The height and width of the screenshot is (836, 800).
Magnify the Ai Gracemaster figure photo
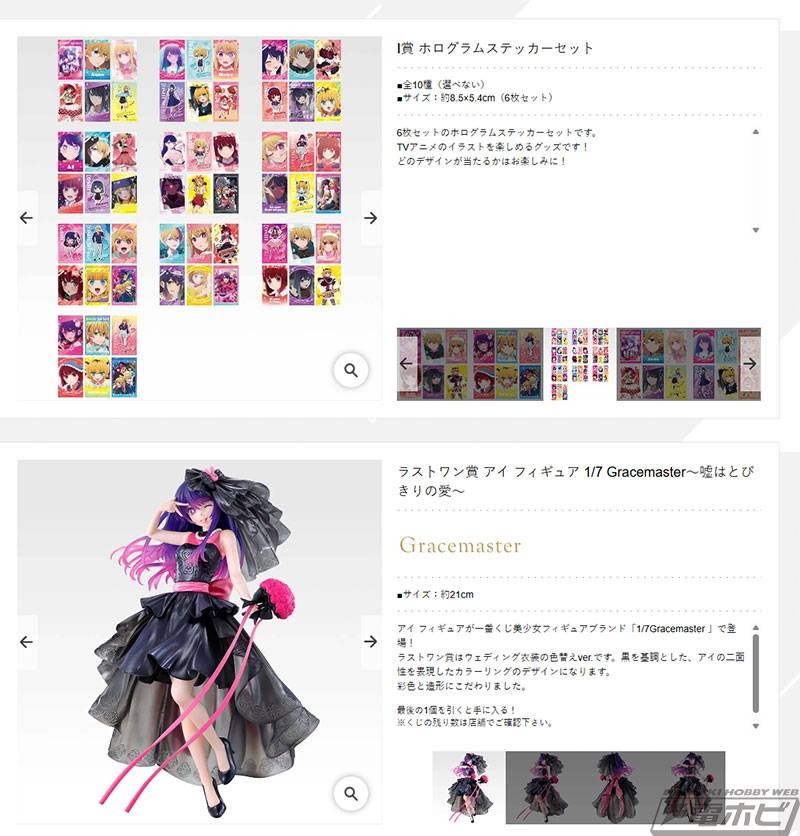(x=351, y=794)
